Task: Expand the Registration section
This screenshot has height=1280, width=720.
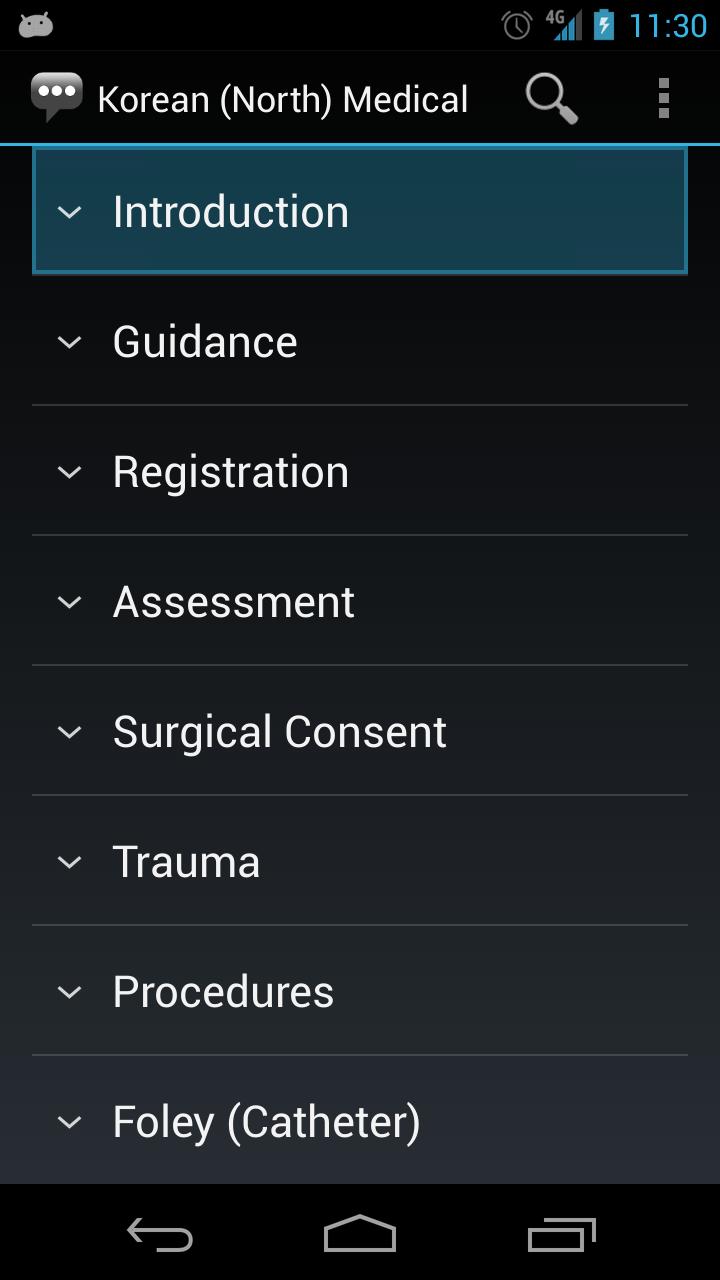Action: [360, 471]
